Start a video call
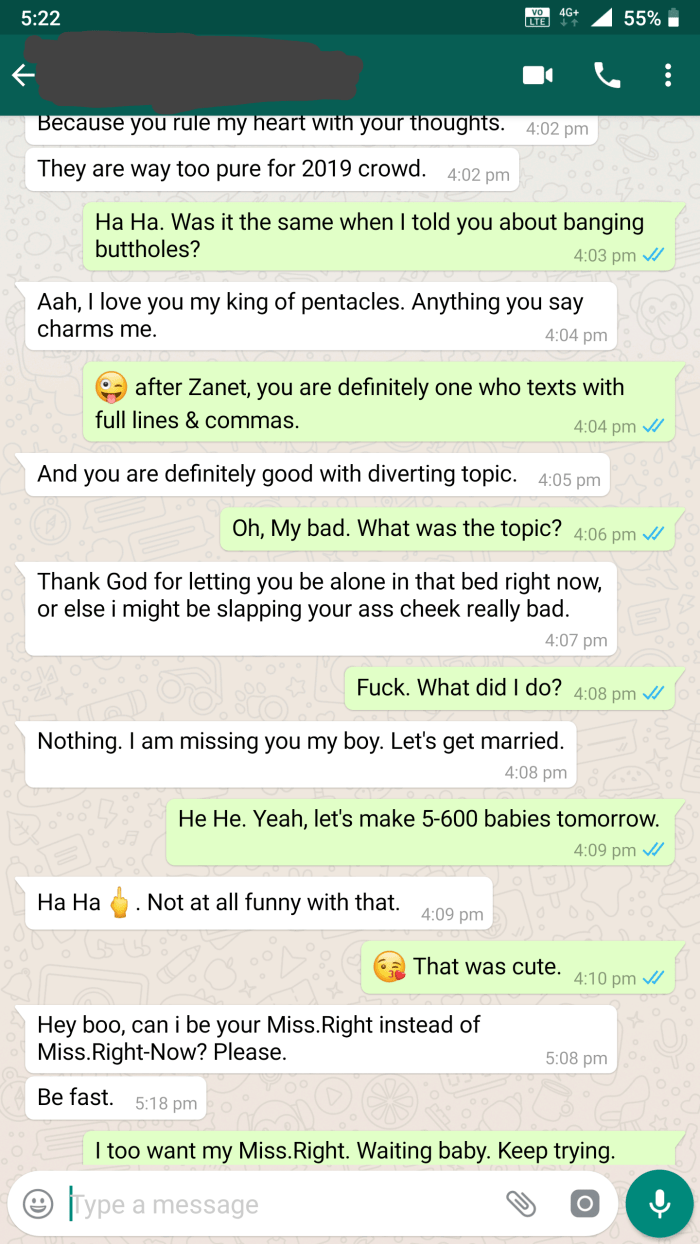Image resolution: width=700 pixels, height=1244 pixels. tap(537, 75)
